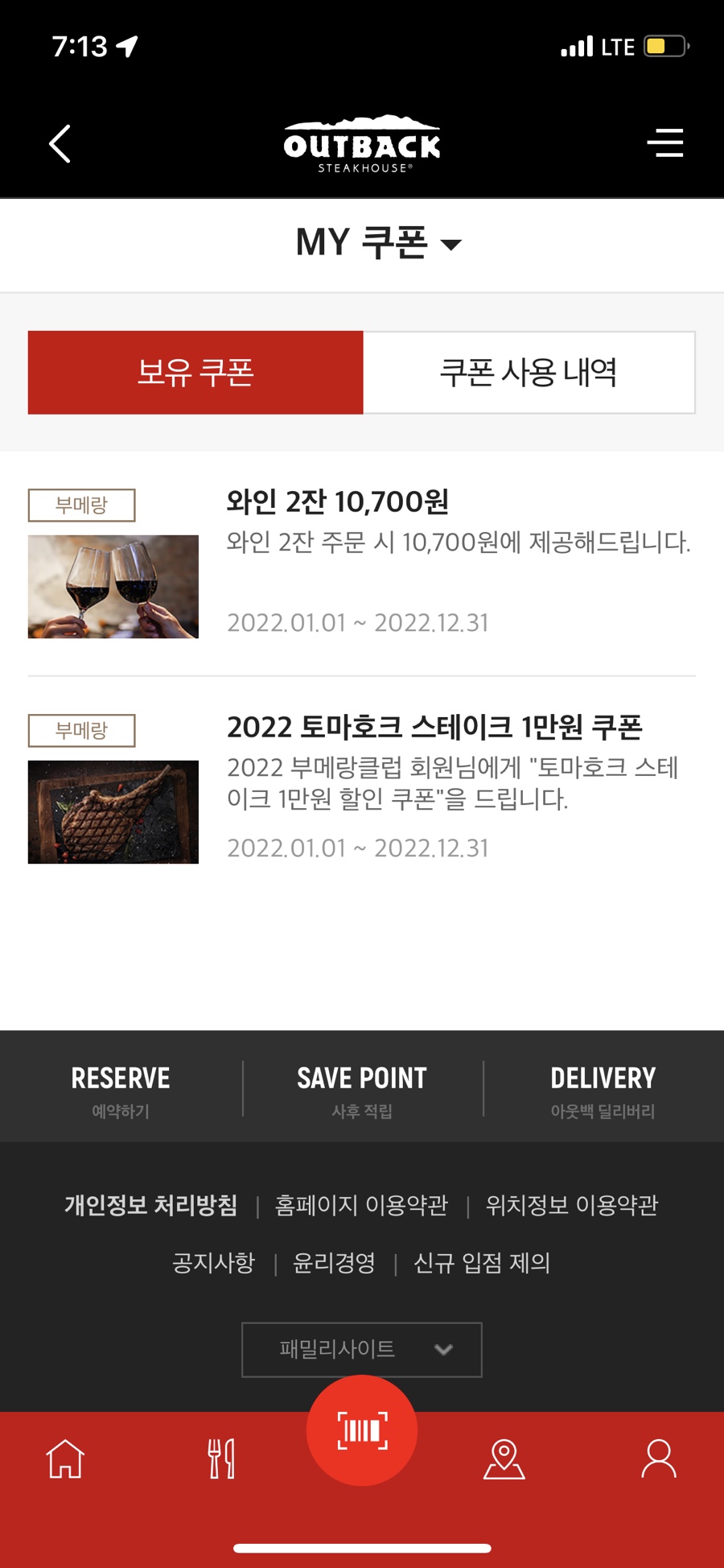The height and width of the screenshot is (1568, 724).
Task: Open DELIVERY 아웃백 딜리버리
Action: pos(603,1088)
